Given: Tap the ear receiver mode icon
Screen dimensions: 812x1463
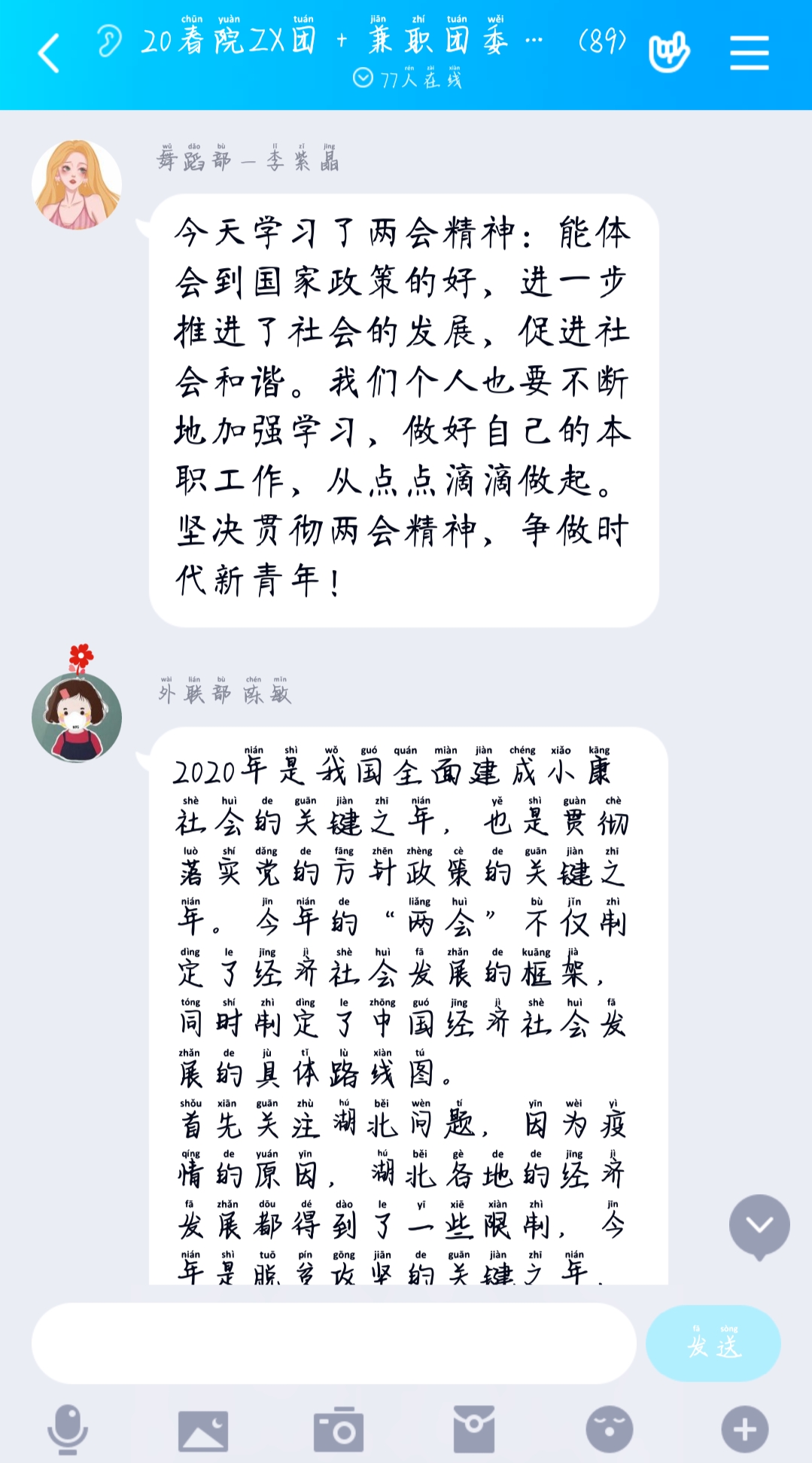Looking at the screenshot, I should pyautogui.click(x=109, y=41).
